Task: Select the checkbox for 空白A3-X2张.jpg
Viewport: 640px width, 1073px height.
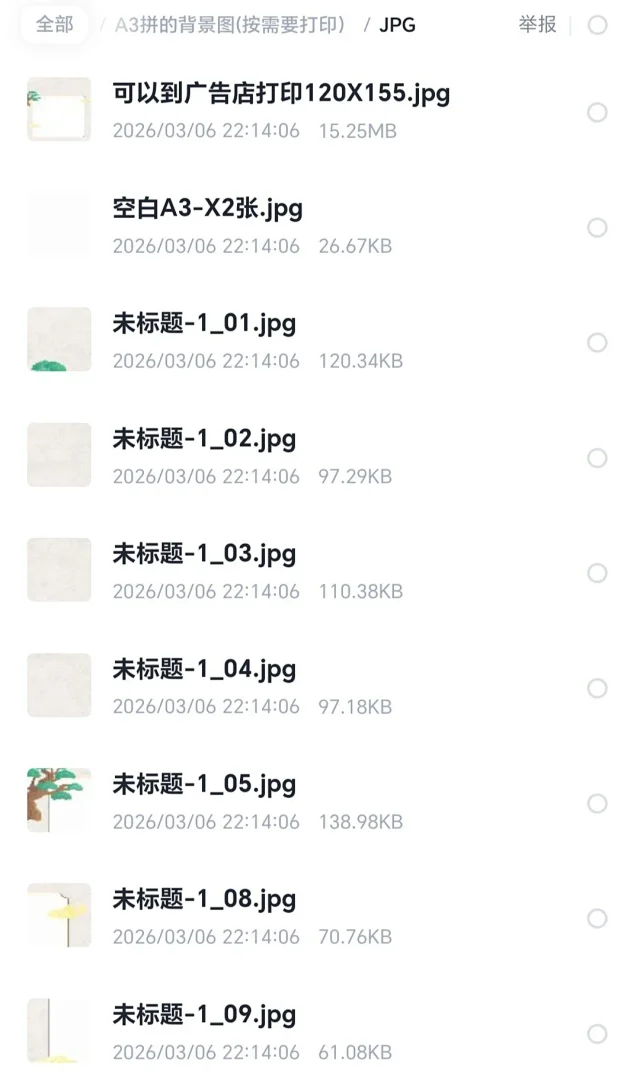Action: [598, 227]
